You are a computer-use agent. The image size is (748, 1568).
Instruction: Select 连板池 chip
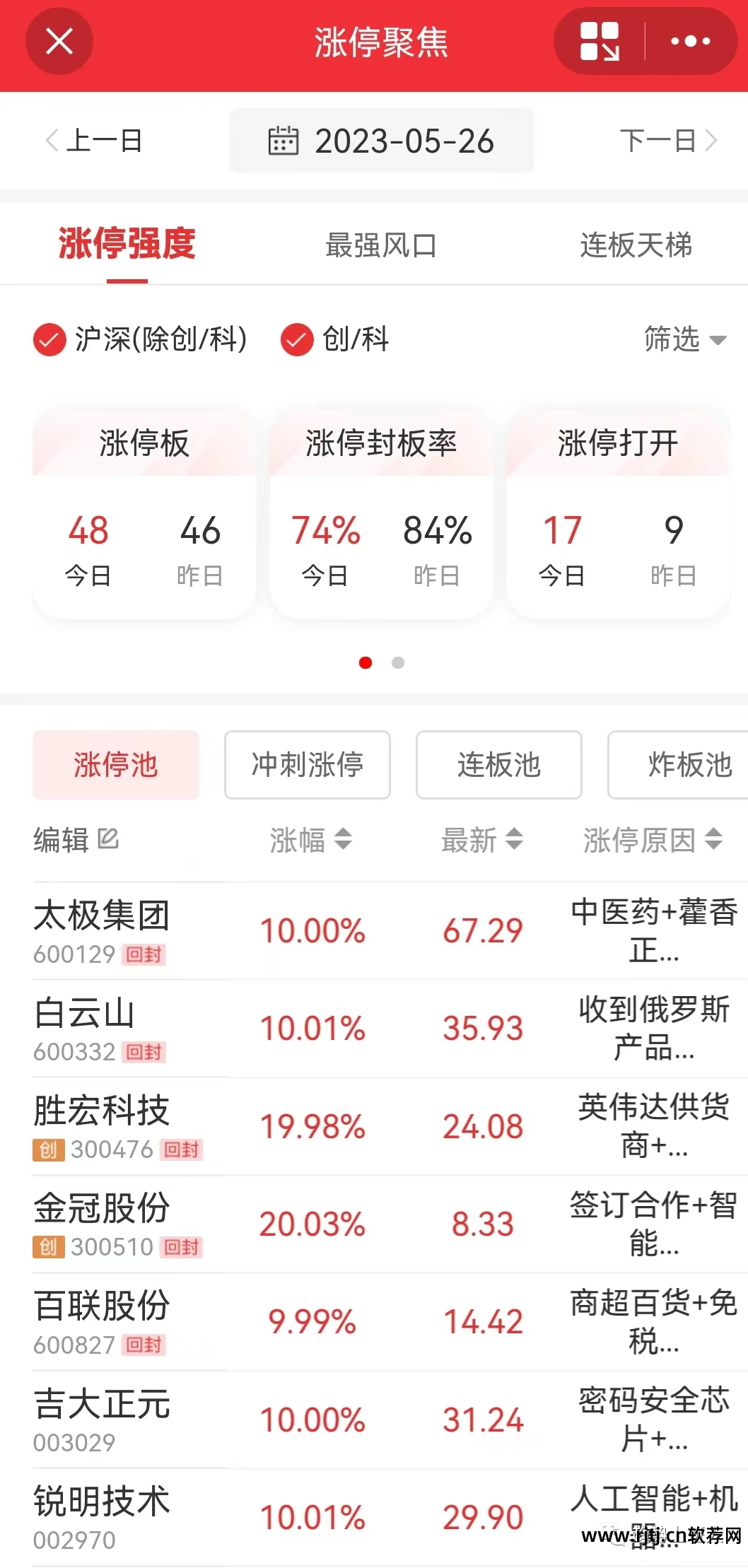pyautogui.click(x=499, y=765)
